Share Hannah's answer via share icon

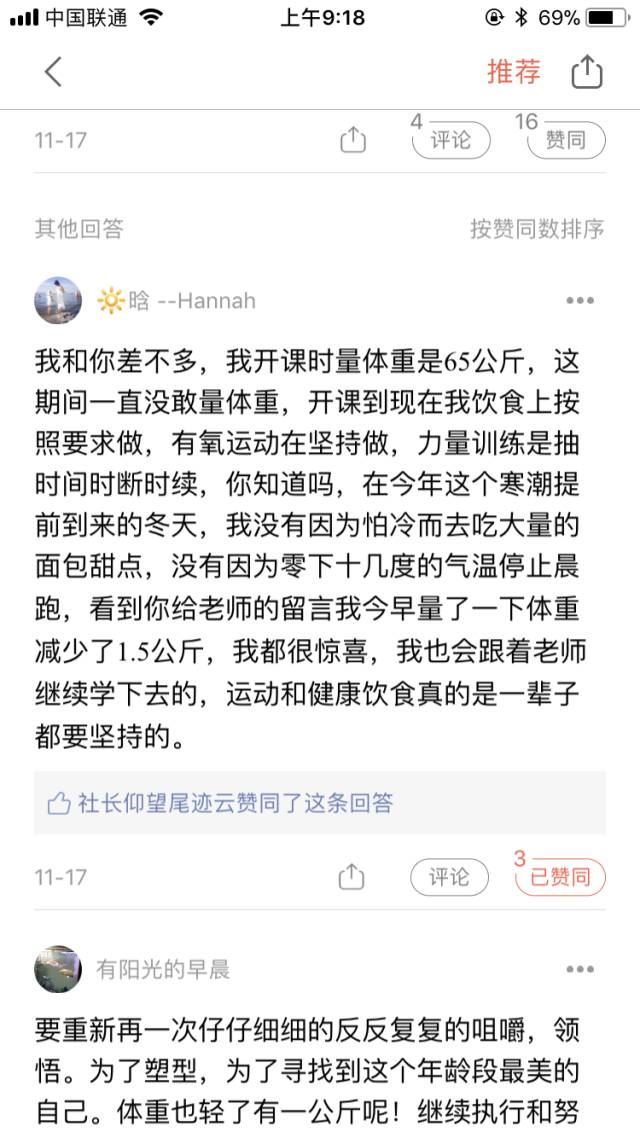[351, 877]
